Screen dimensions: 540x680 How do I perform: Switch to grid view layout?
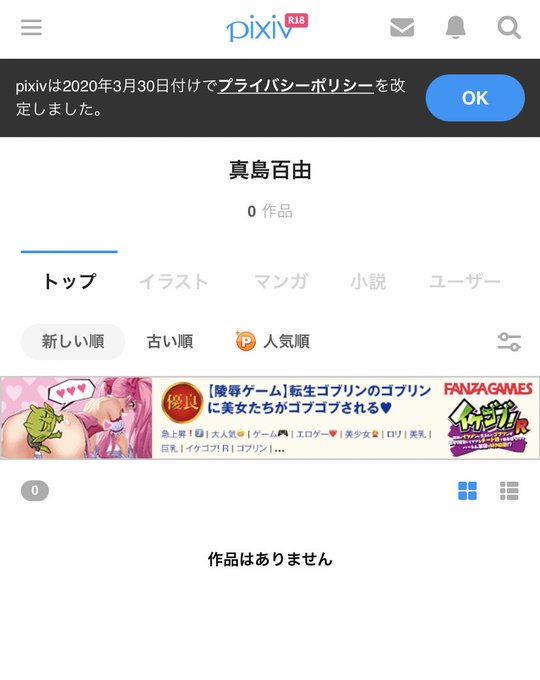coord(467,490)
